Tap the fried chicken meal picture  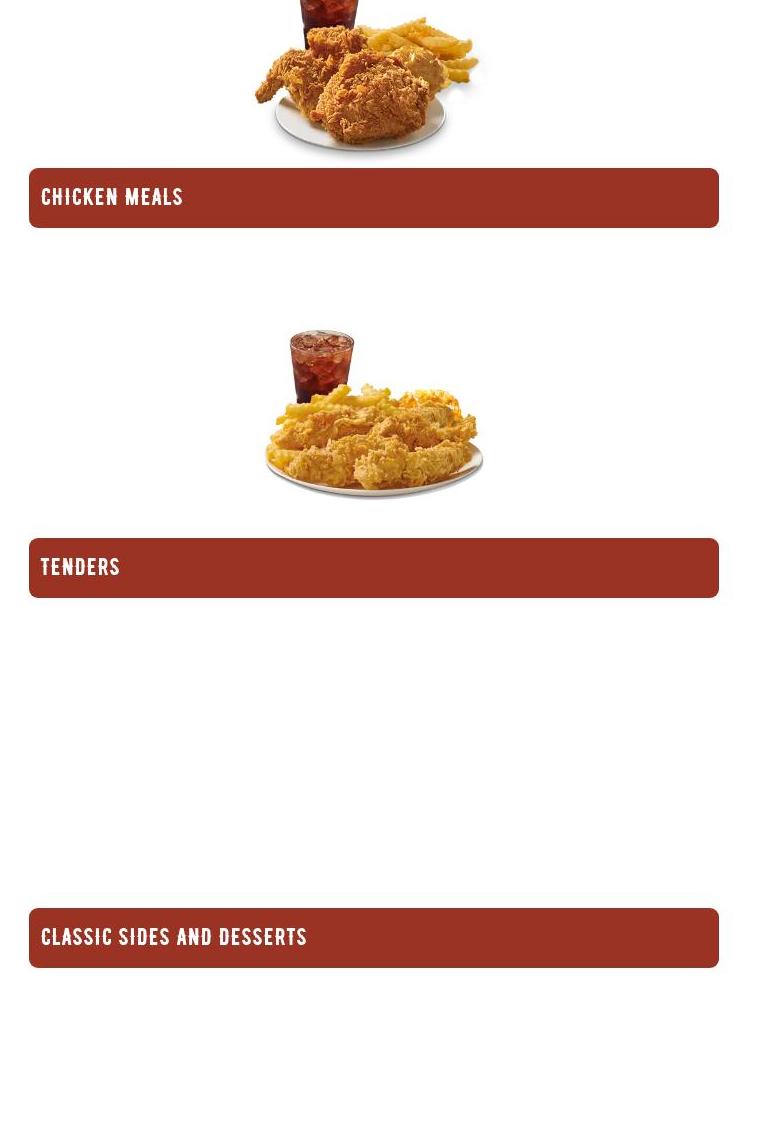365,80
